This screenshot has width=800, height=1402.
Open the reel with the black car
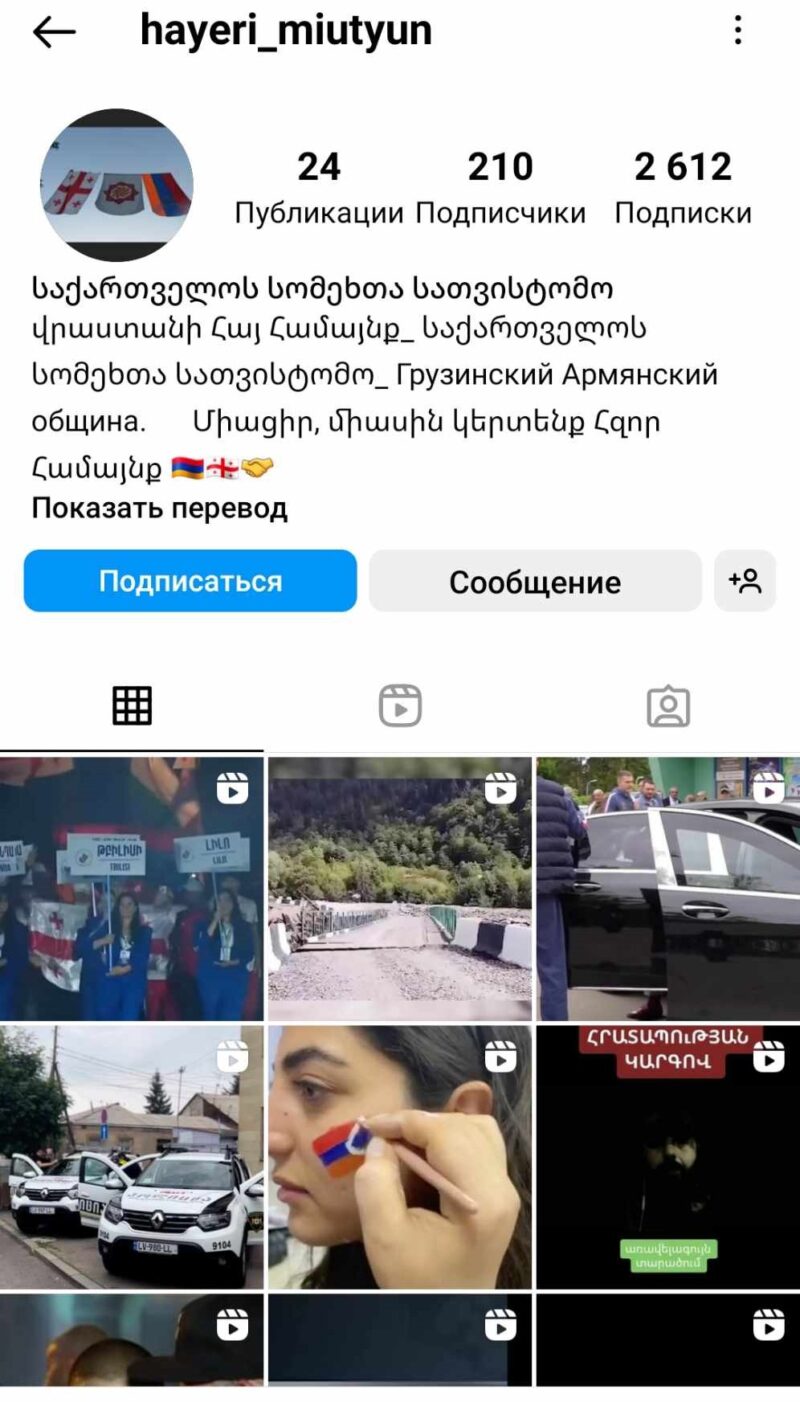coord(668,888)
